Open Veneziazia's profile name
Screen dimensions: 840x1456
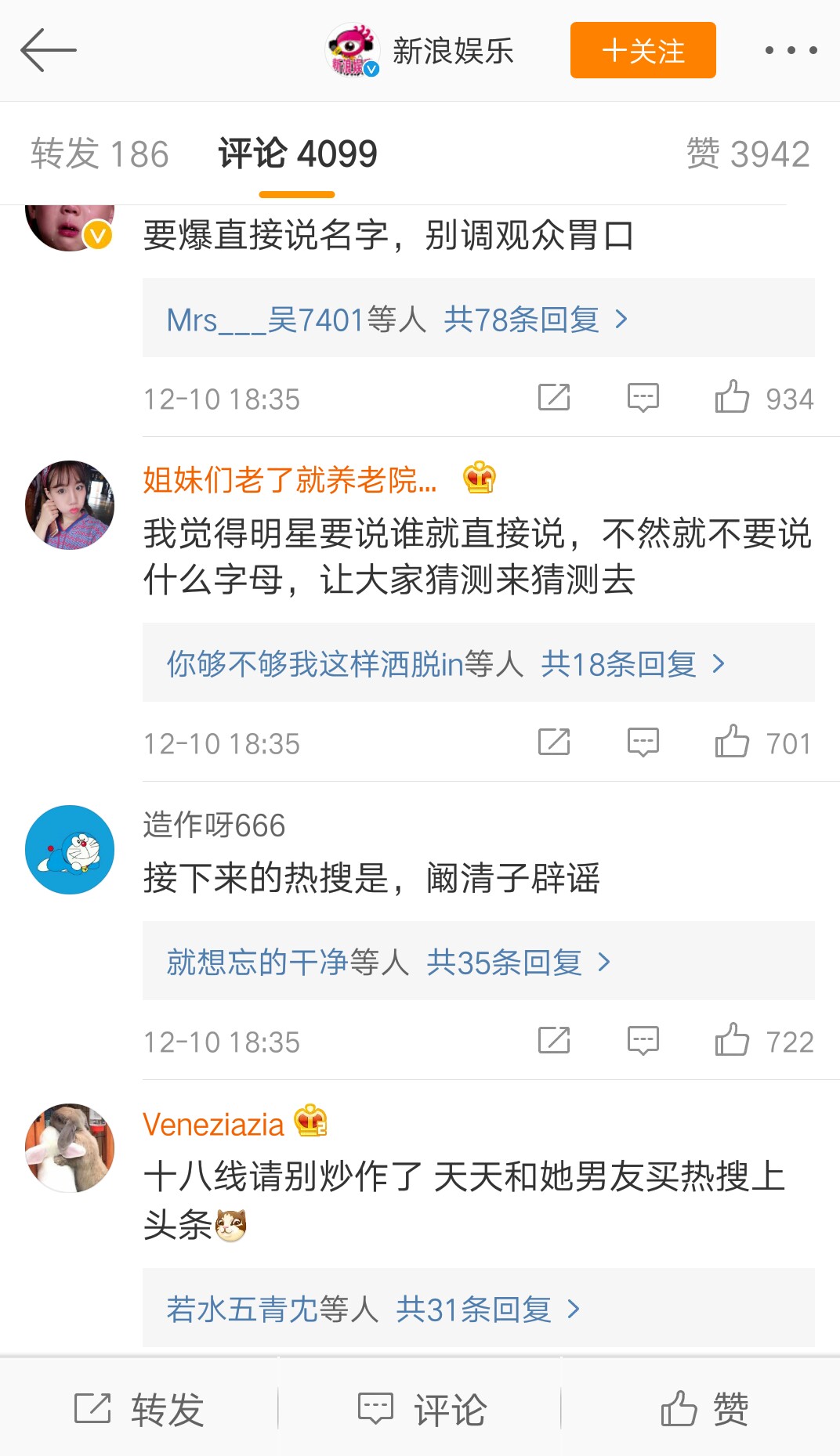pyautogui.click(x=213, y=1125)
